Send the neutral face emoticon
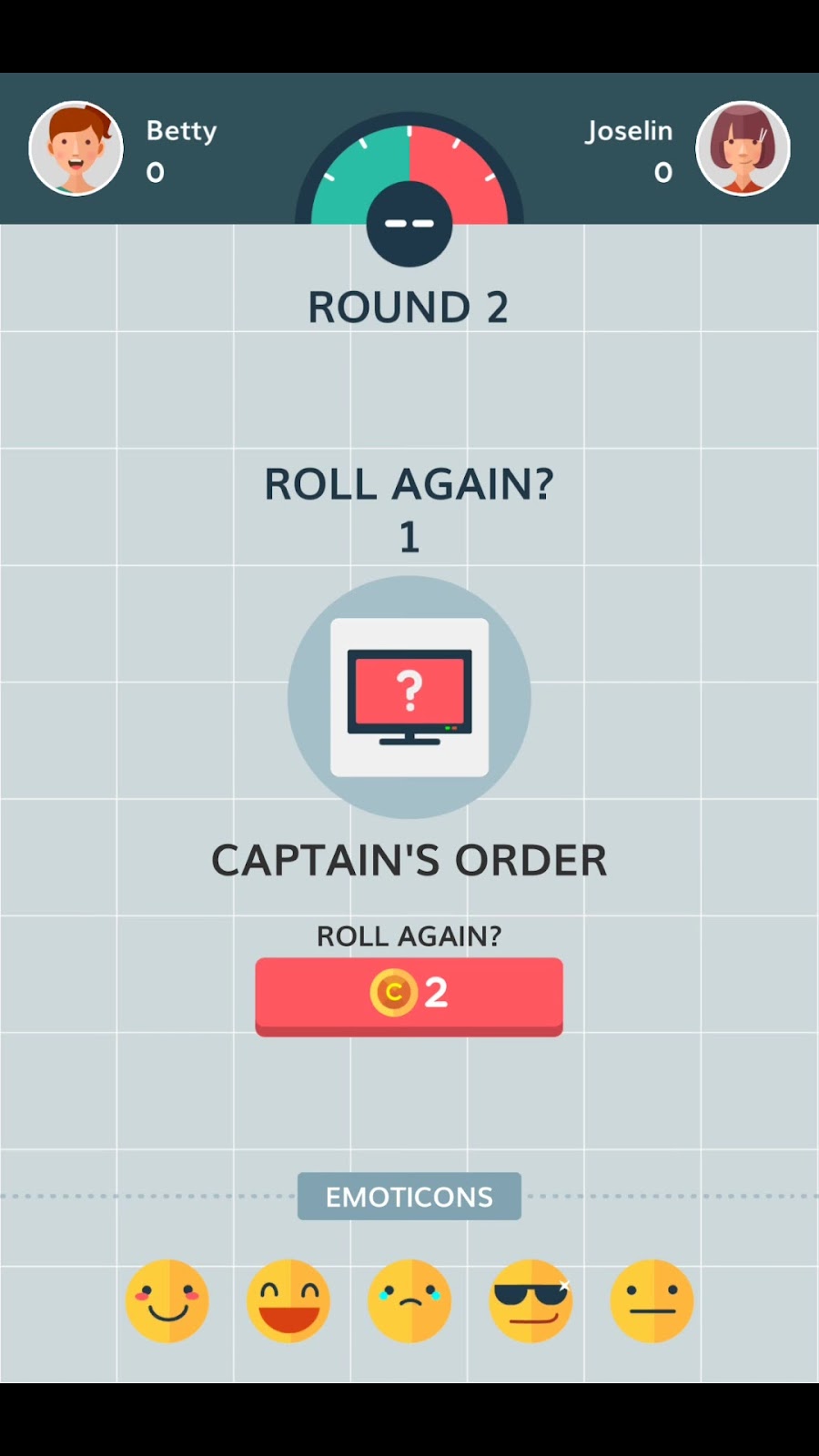 coord(652,1300)
